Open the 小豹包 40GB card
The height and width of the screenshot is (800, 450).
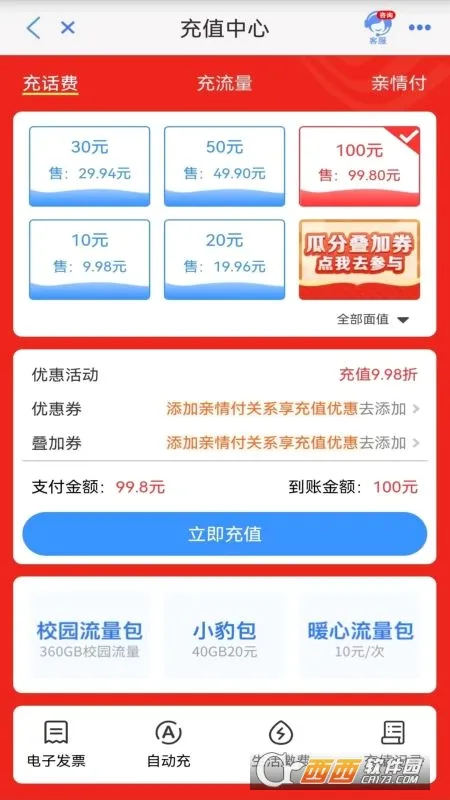(x=224, y=636)
